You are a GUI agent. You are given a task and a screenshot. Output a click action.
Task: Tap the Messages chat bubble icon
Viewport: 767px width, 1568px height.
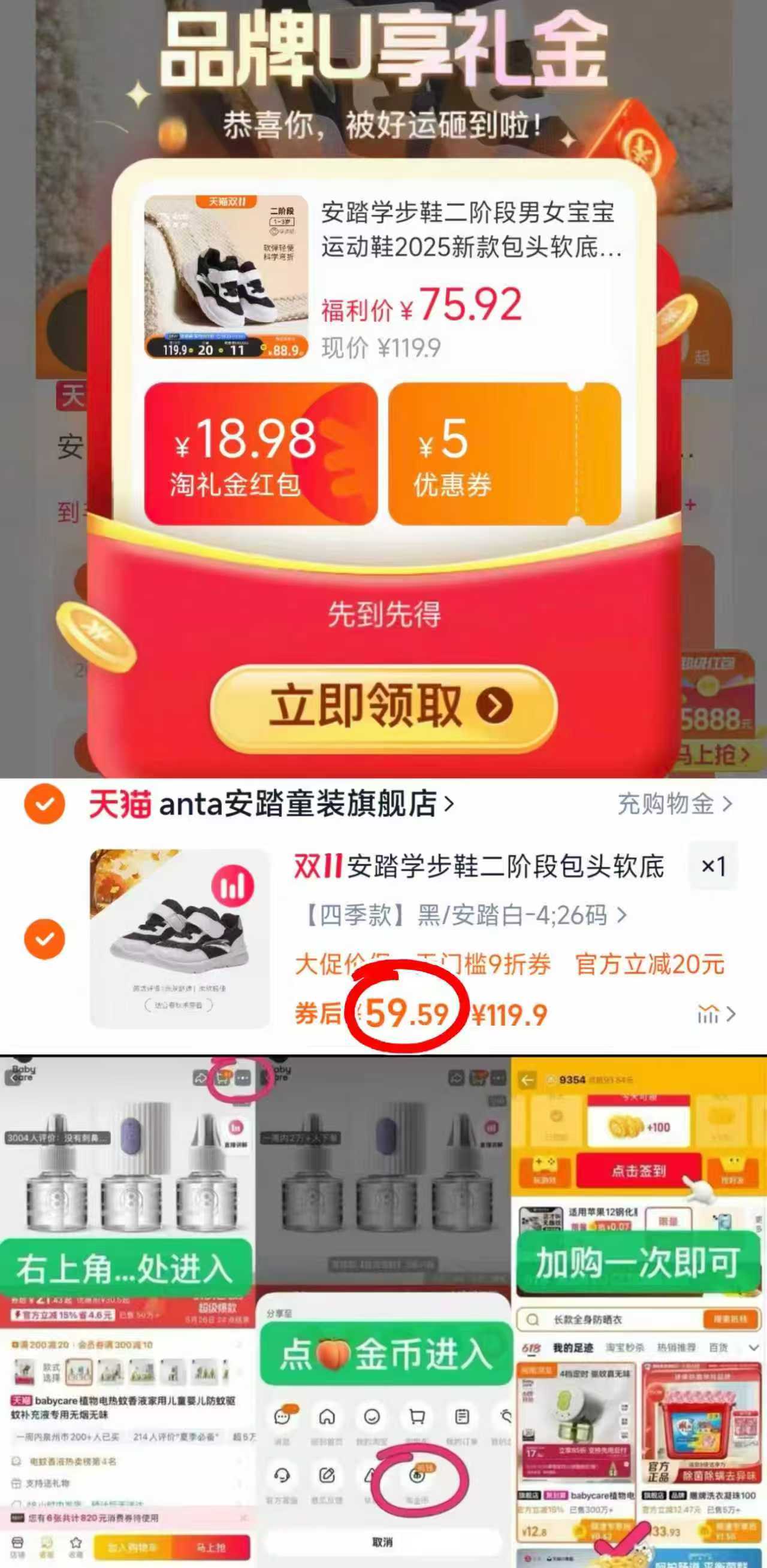(282, 1417)
